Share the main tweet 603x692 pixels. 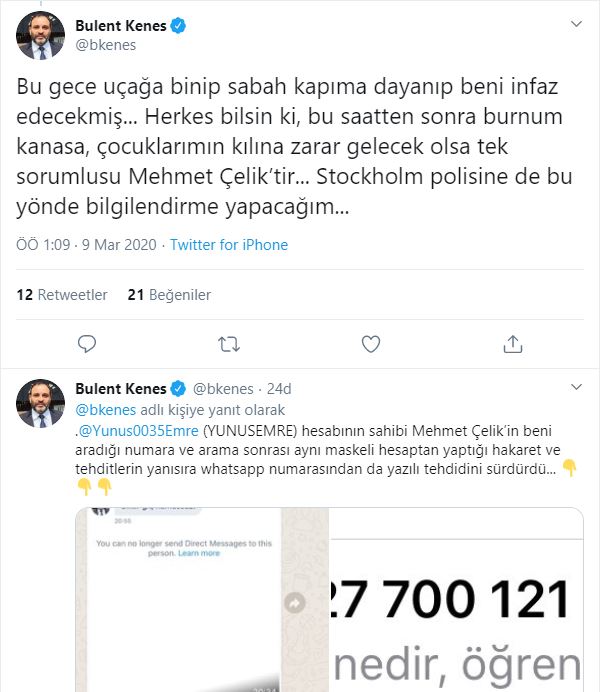tap(512, 344)
